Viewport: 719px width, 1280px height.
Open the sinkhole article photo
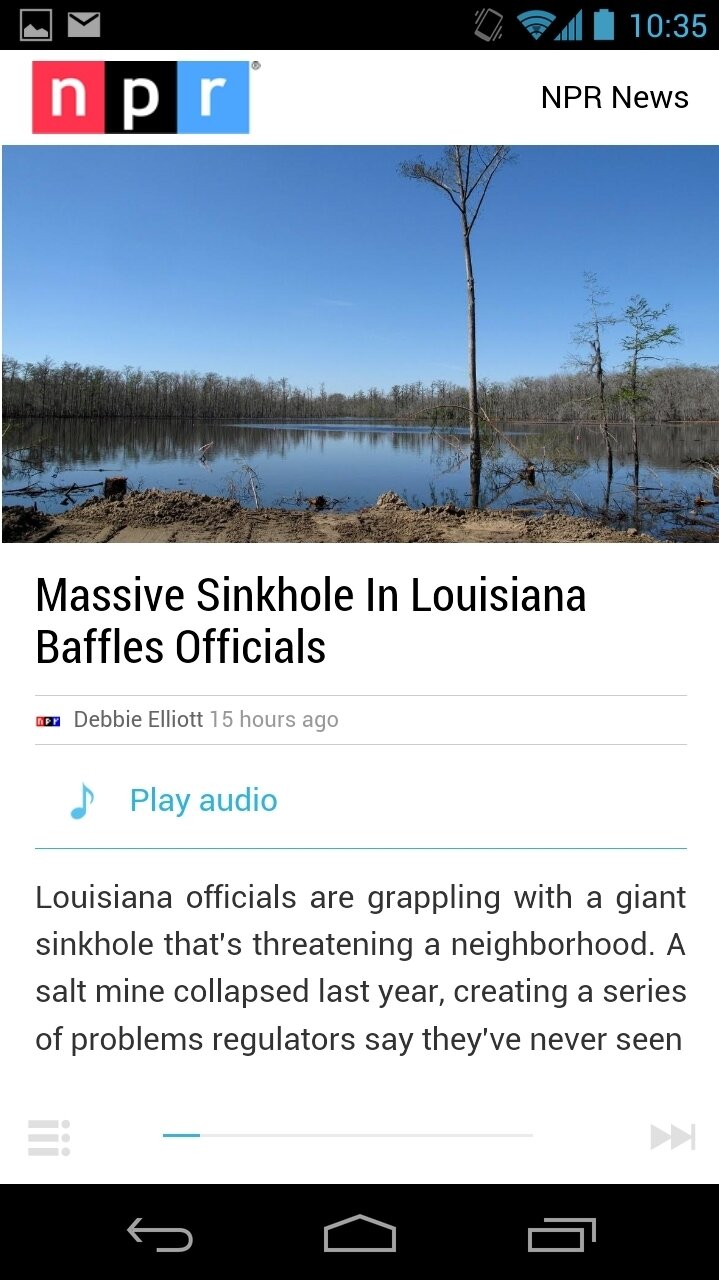360,343
